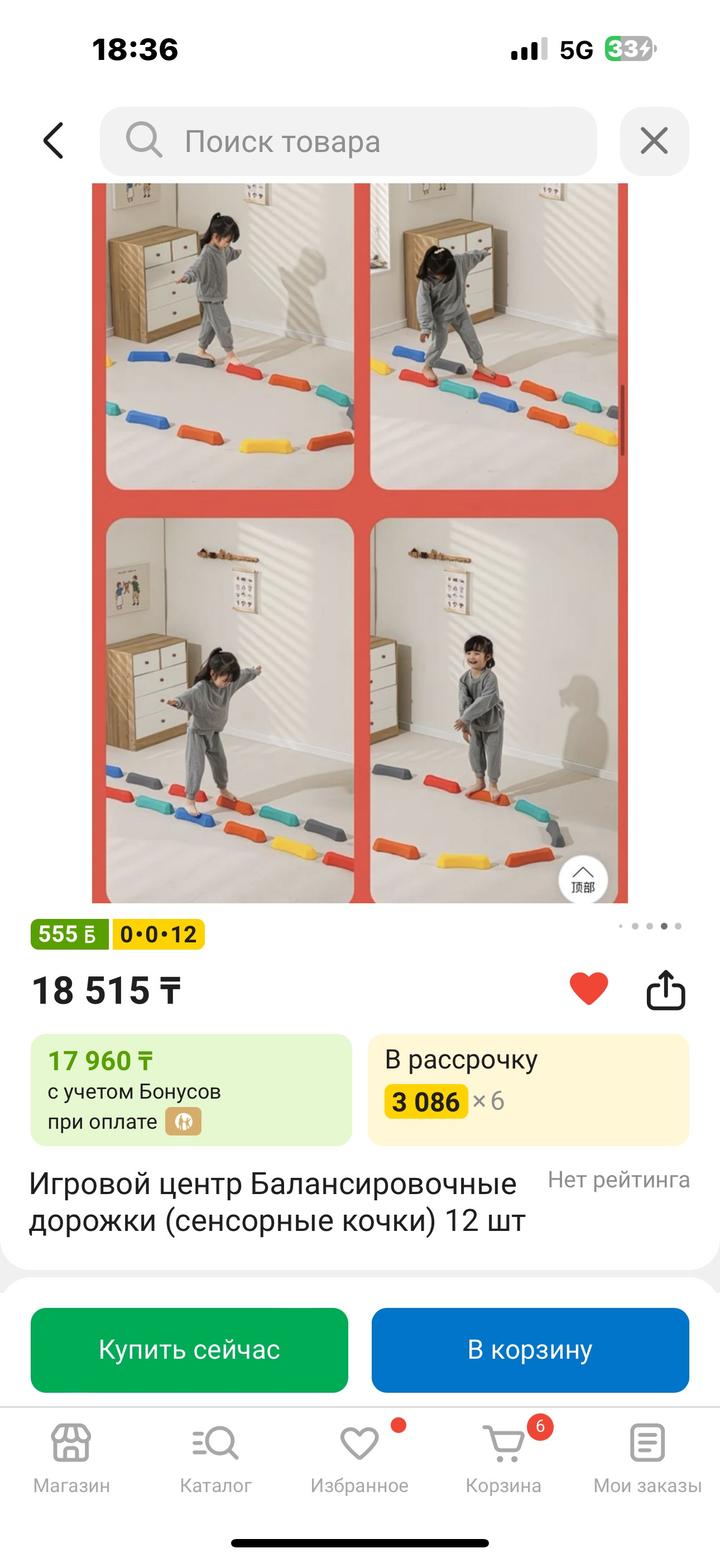Image resolution: width=720 pixels, height=1561 pixels.
Task: Go to the Избранное tab
Action: coord(359,1458)
